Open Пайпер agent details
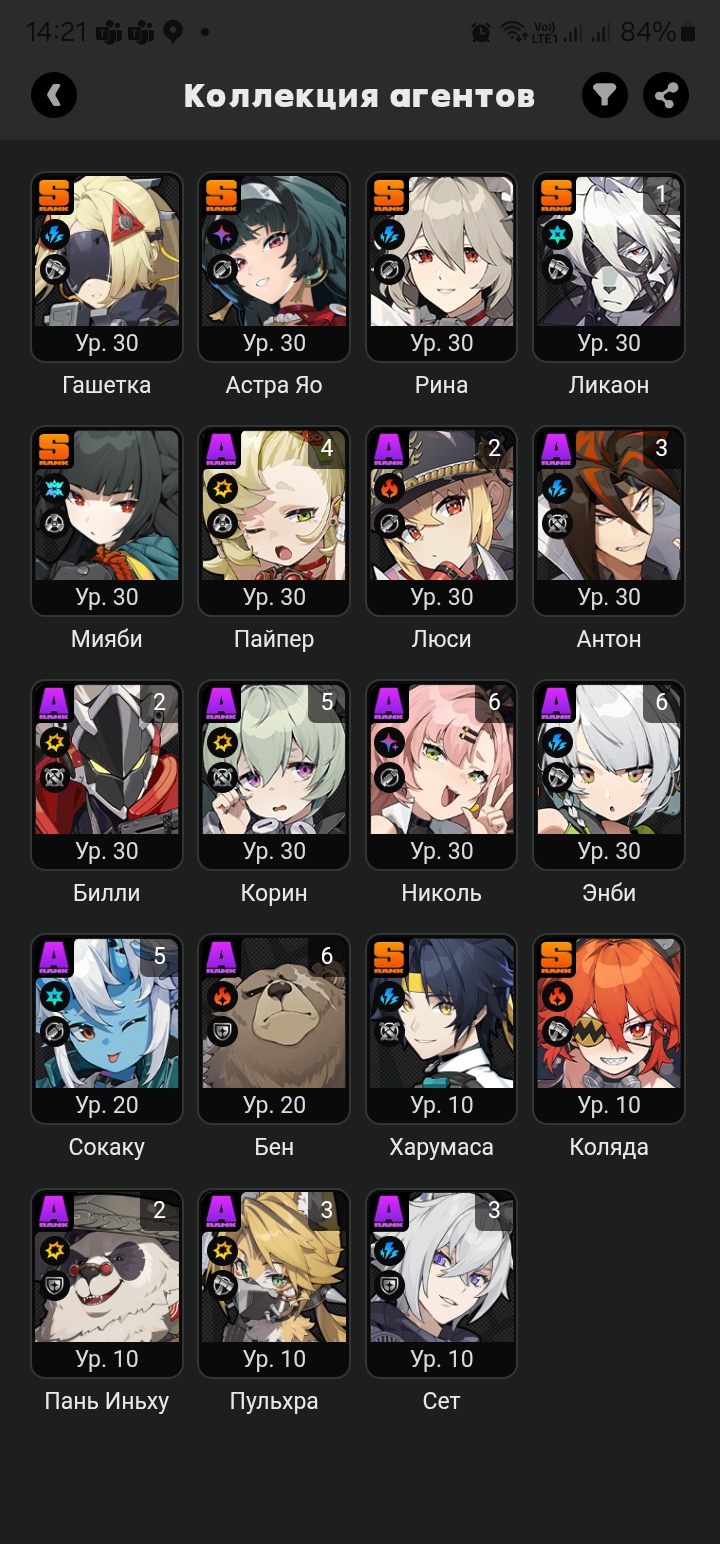 [x=274, y=521]
